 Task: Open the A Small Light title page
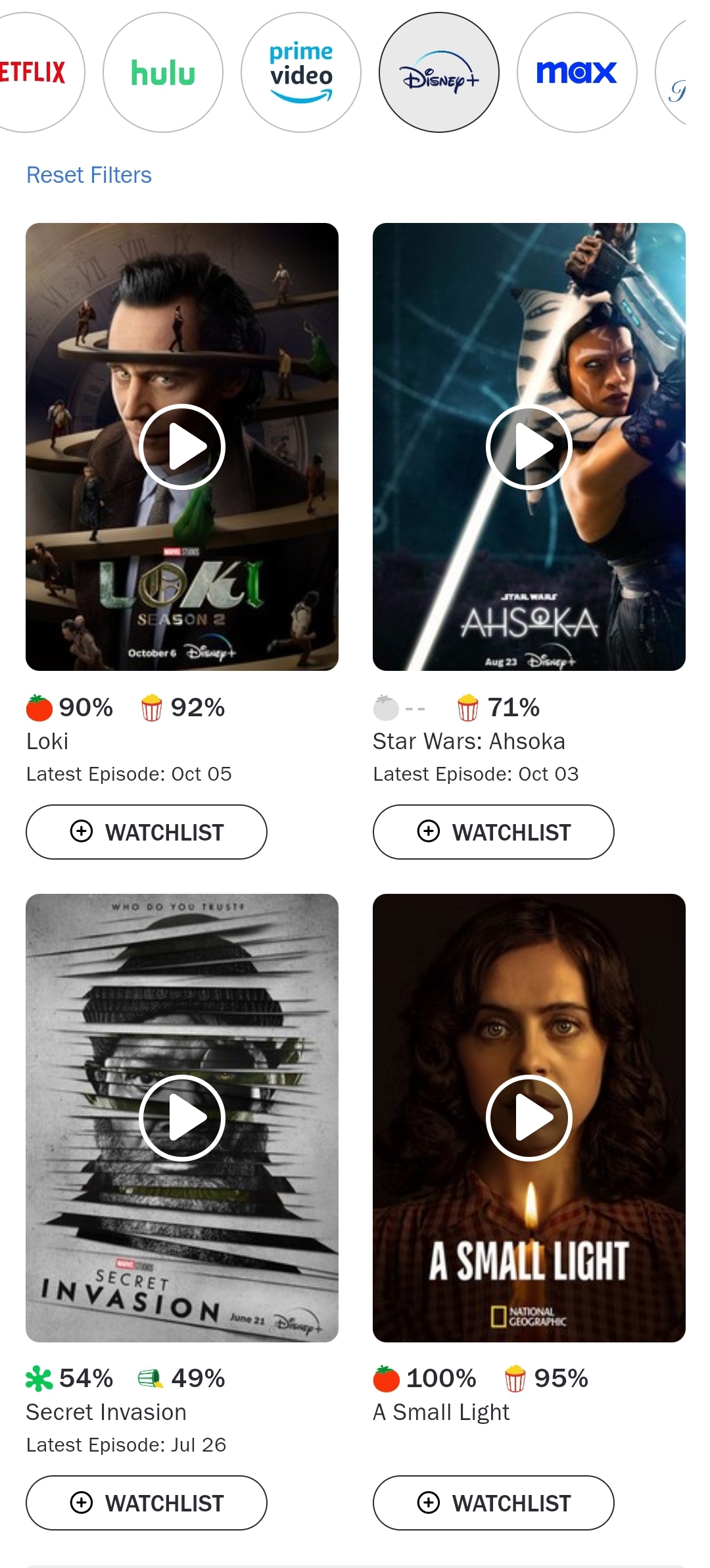coord(441,1412)
